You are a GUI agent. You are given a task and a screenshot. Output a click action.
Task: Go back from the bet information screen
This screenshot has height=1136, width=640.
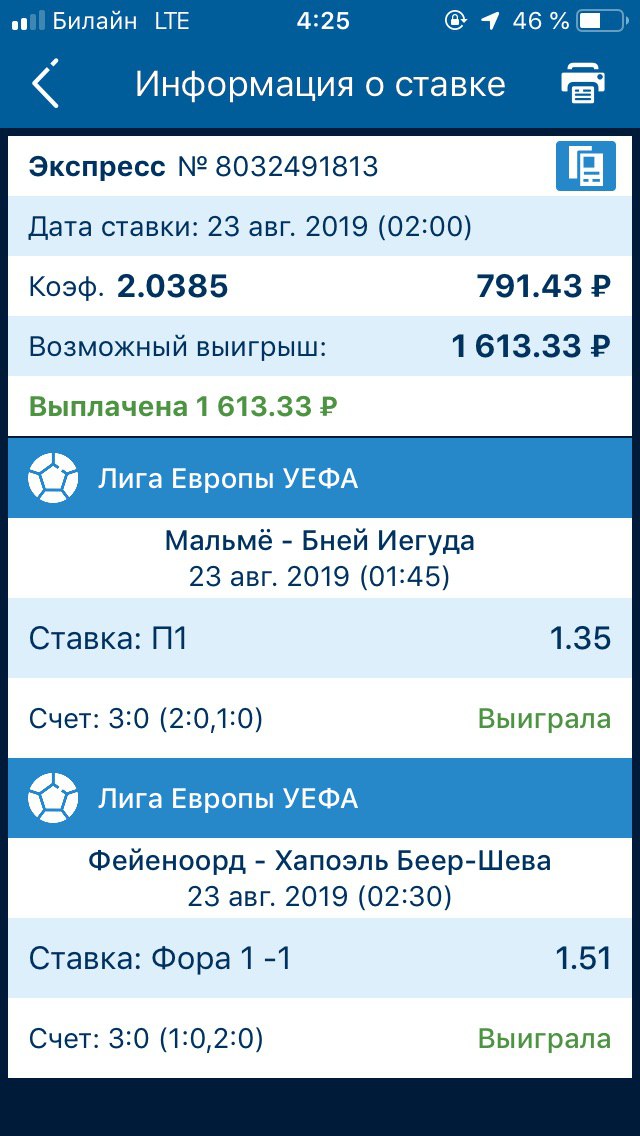[x=45, y=84]
